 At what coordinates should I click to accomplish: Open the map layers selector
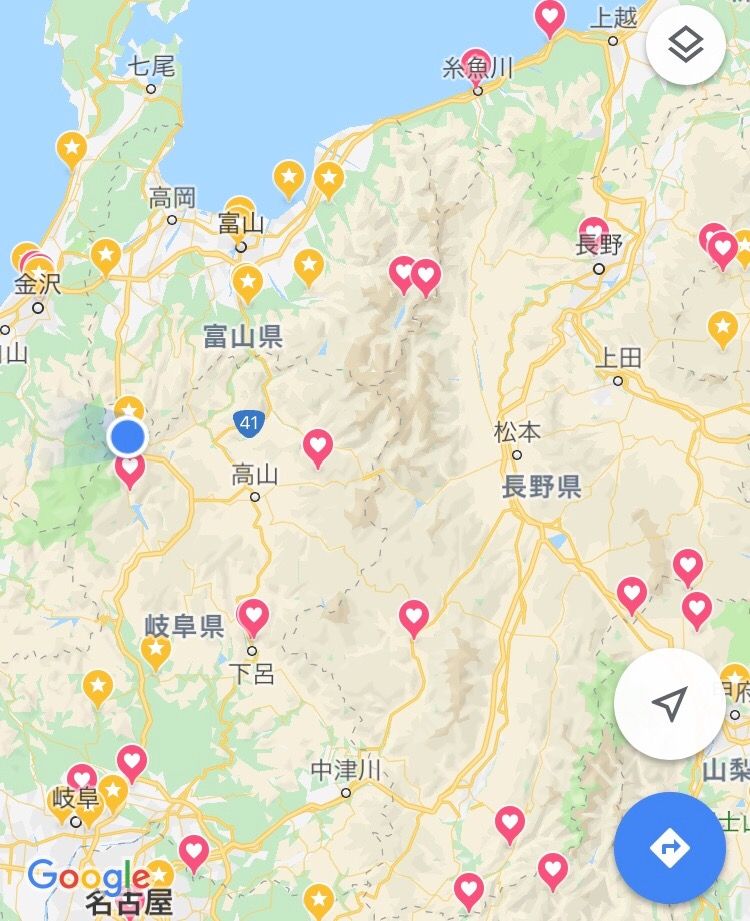click(685, 46)
